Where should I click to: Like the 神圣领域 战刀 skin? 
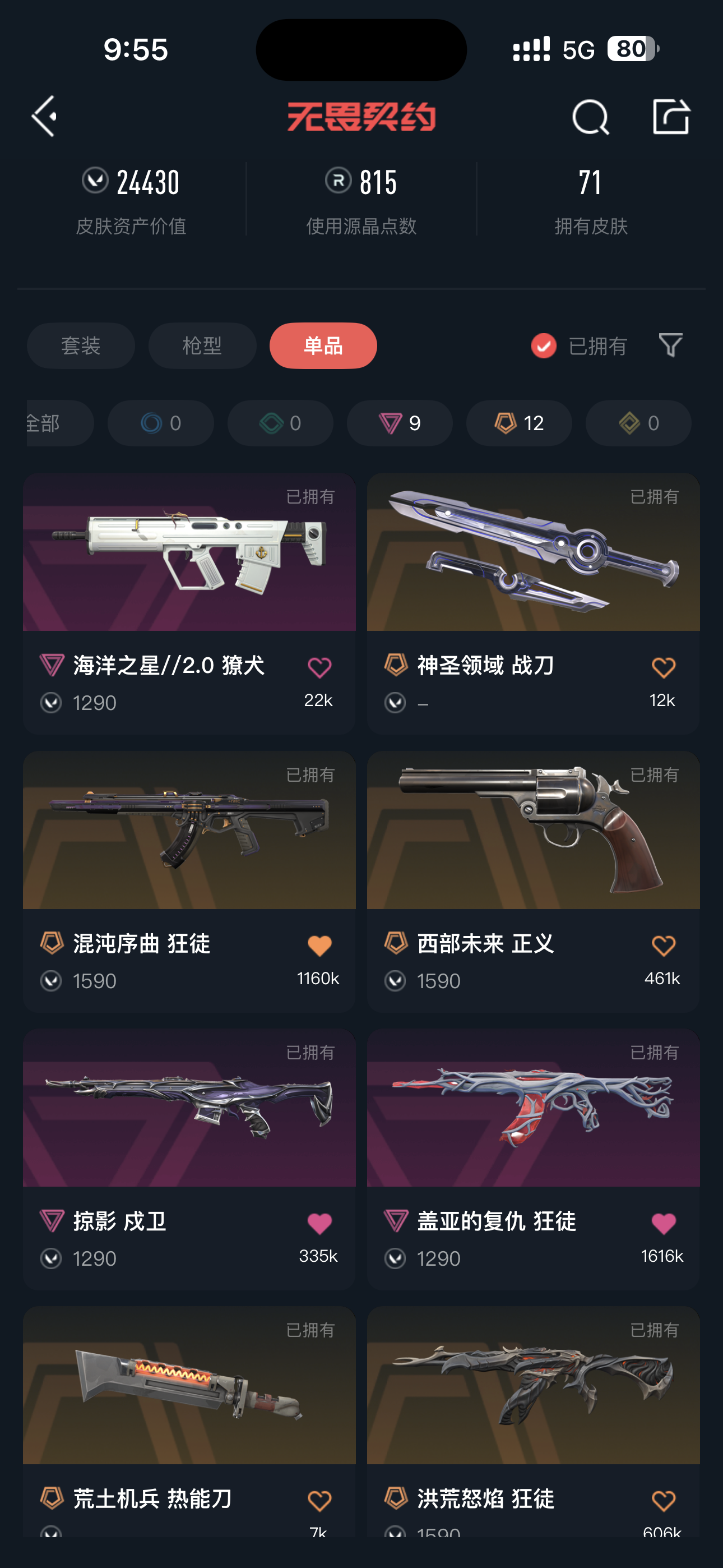click(x=662, y=668)
